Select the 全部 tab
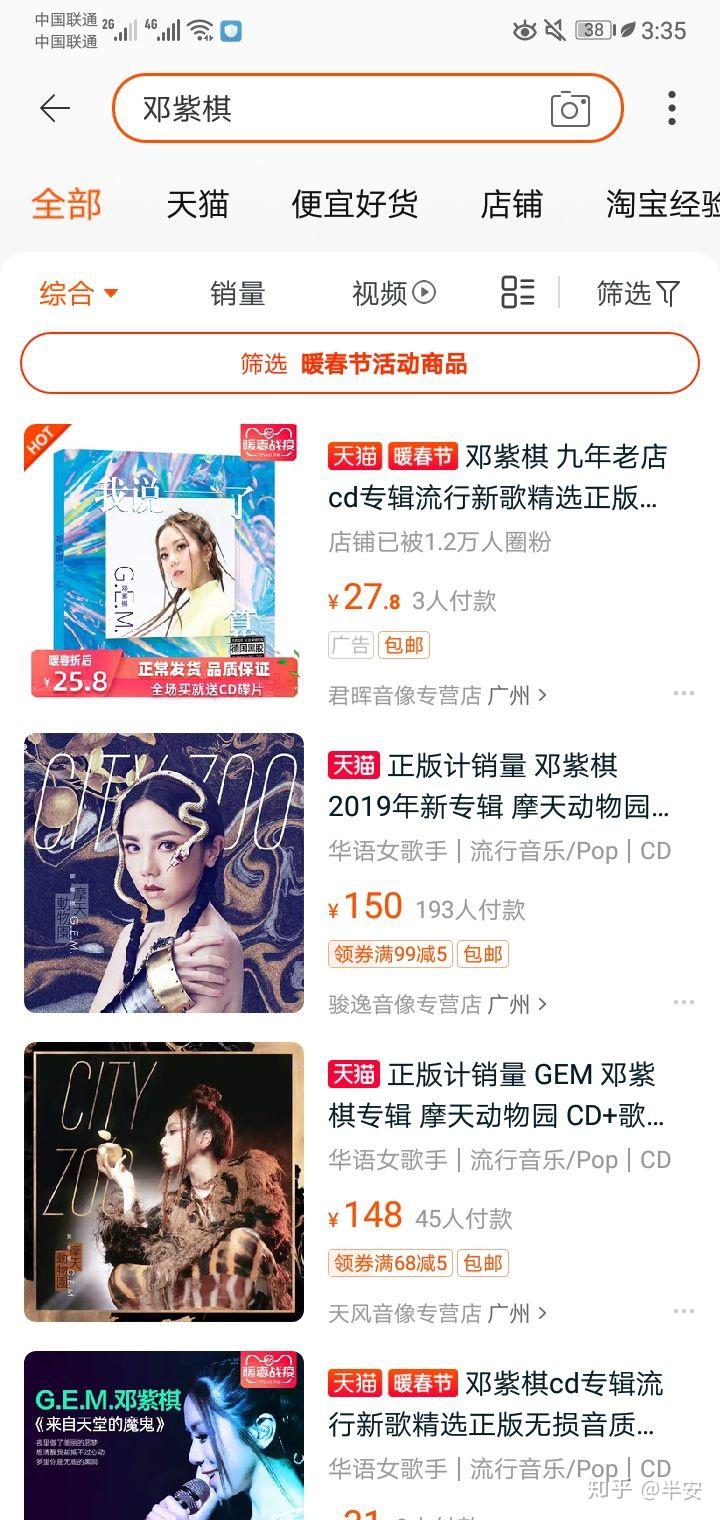Image resolution: width=720 pixels, height=1520 pixels. point(66,204)
